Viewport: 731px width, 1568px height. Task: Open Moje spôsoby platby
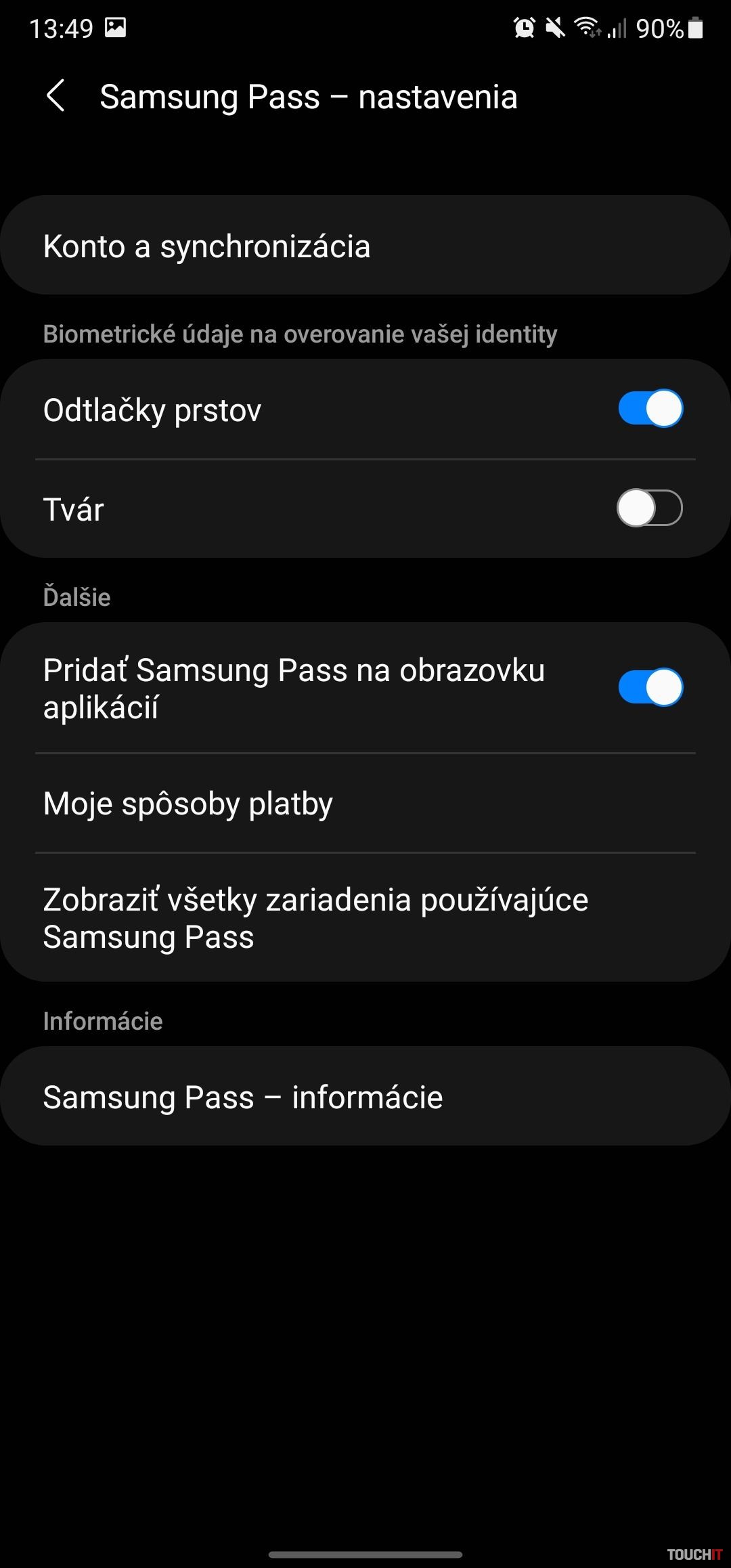365,804
